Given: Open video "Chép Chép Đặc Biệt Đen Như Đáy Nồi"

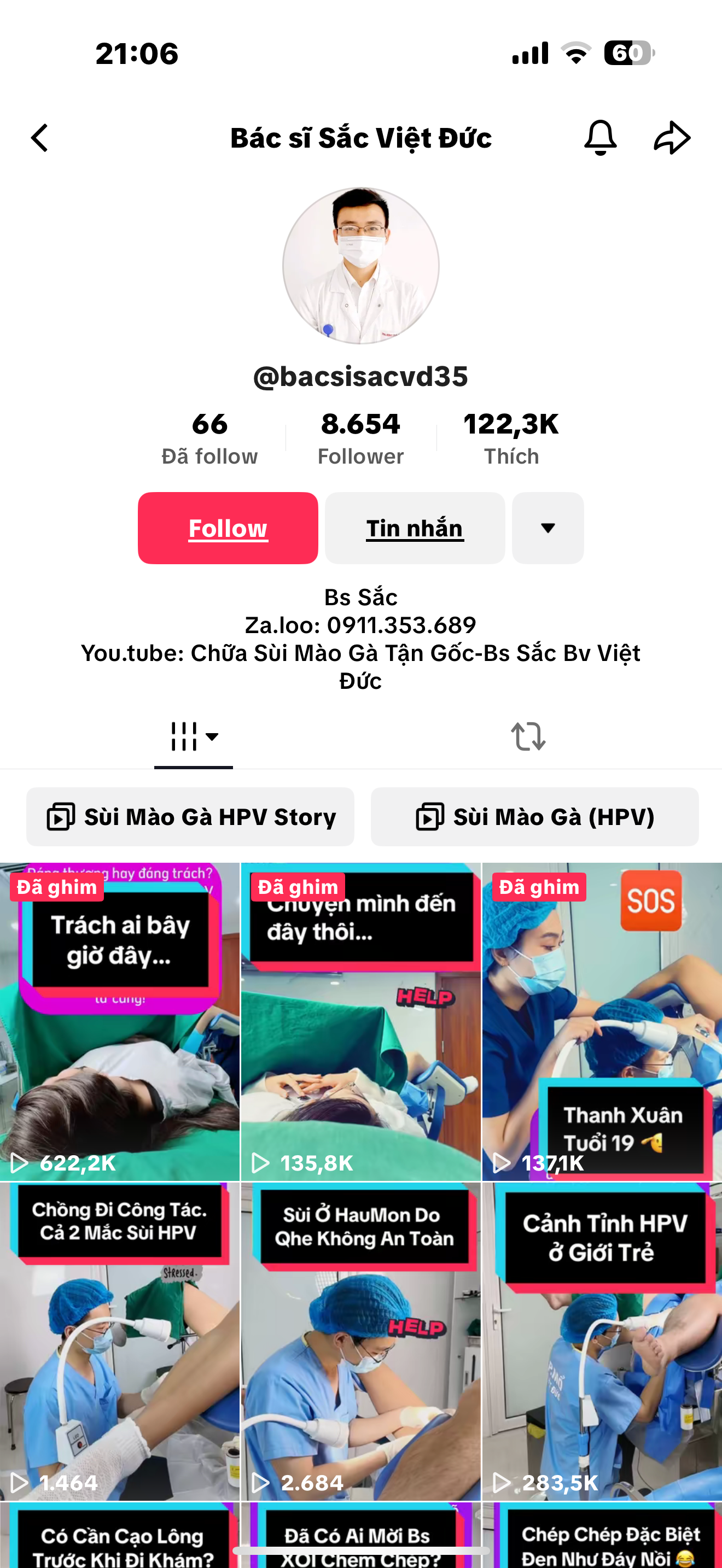Looking at the screenshot, I should 602,1537.
